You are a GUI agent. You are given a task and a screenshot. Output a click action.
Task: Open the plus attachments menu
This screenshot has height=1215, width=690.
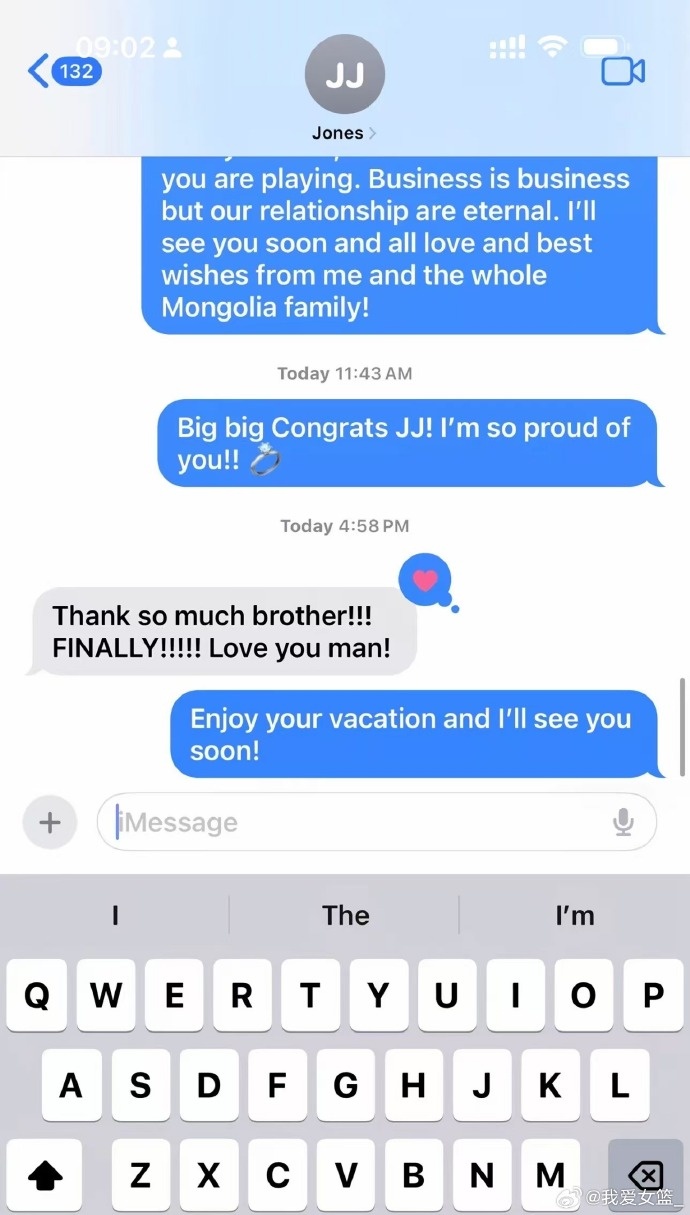pyautogui.click(x=50, y=823)
